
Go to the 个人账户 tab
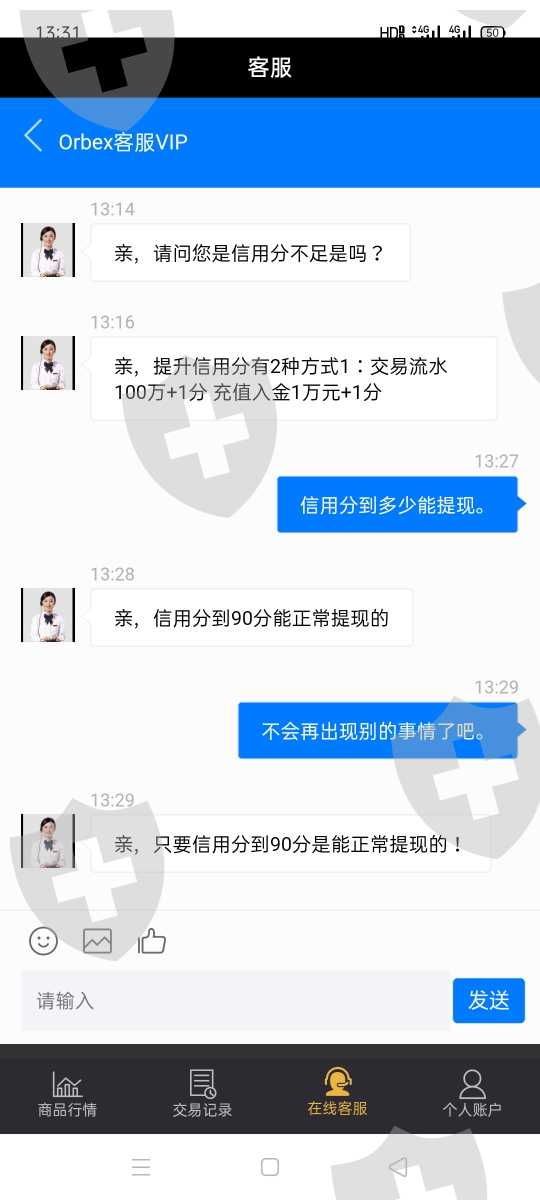(472, 1093)
